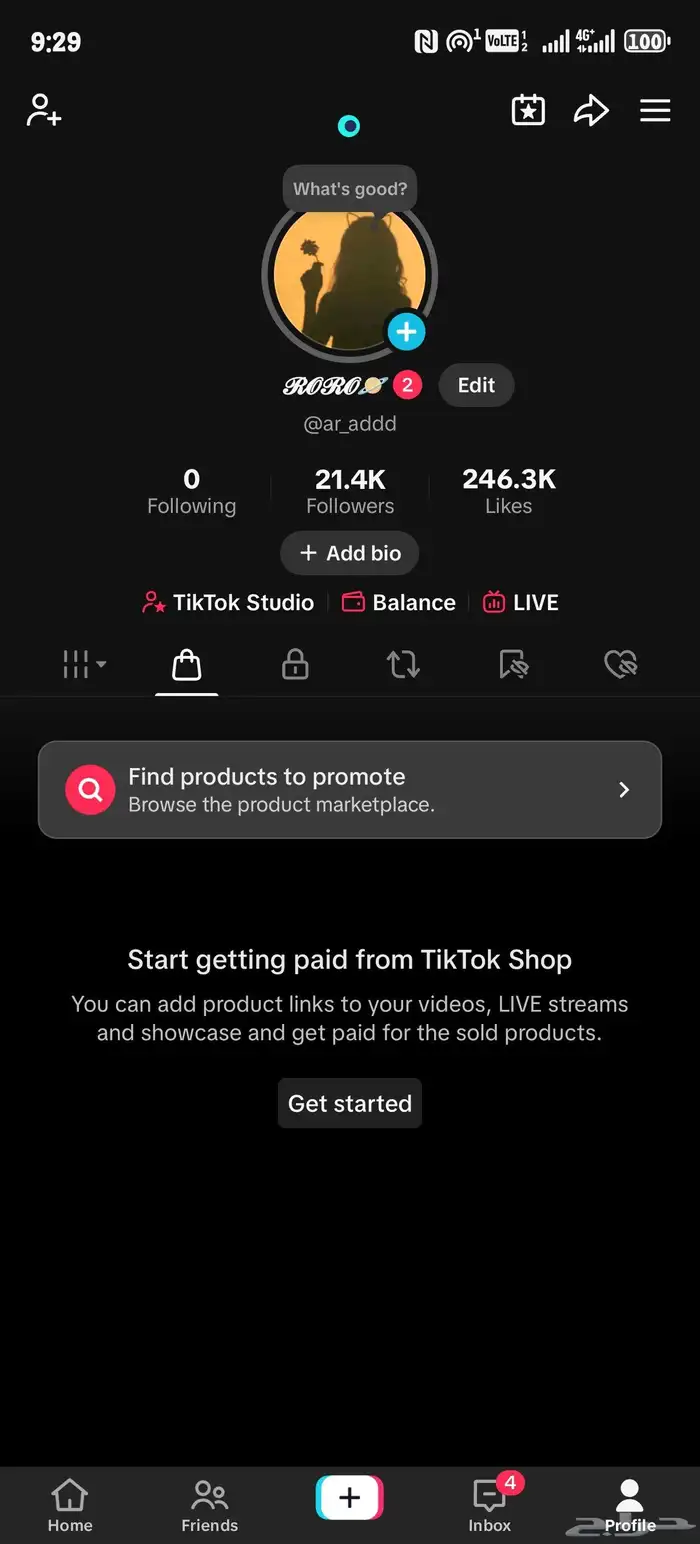The image size is (700, 1544).
Task: Open TikTok Studio
Action: pyautogui.click(x=229, y=603)
